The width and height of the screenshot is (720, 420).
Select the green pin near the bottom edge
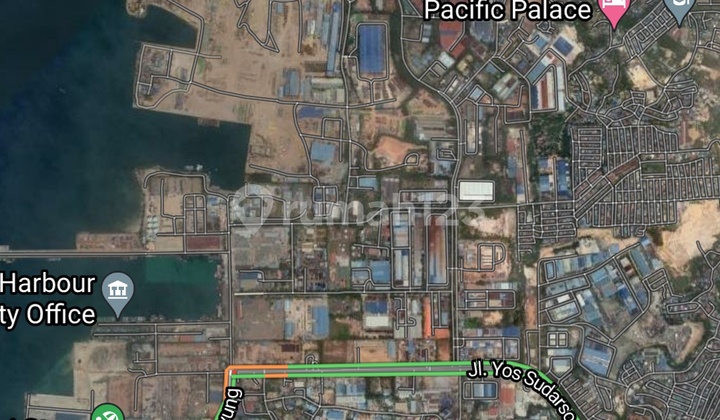point(103,413)
